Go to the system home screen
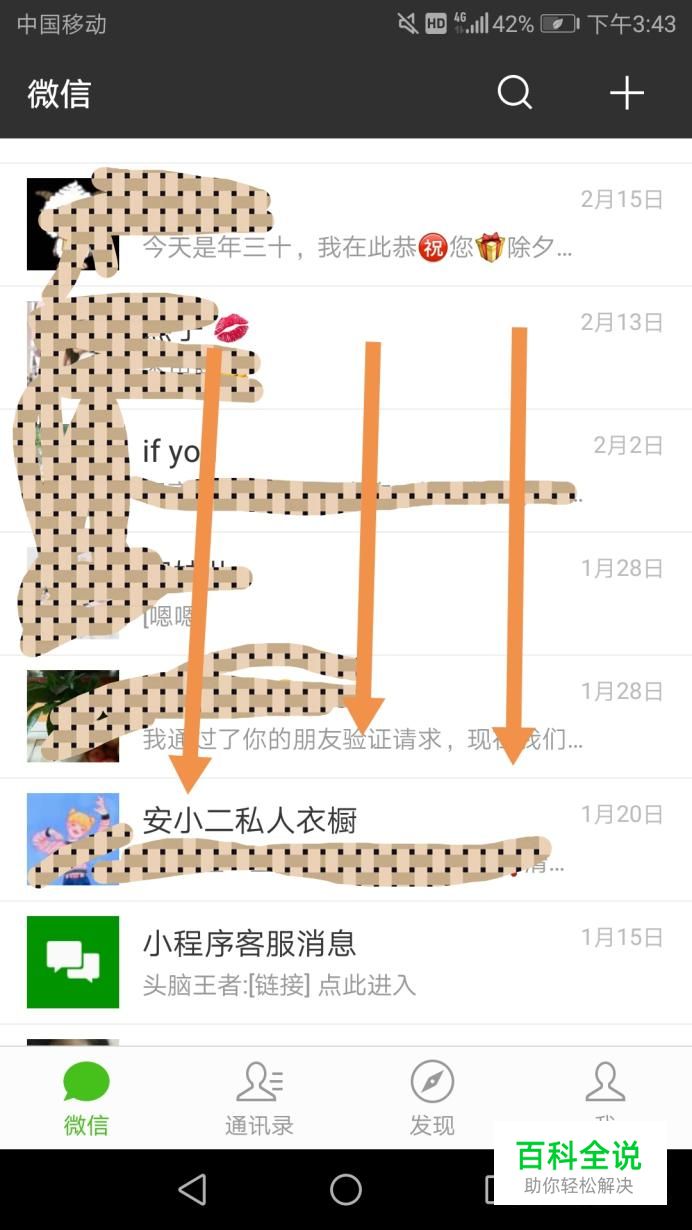This screenshot has width=692, height=1230. pyautogui.click(x=346, y=1189)
